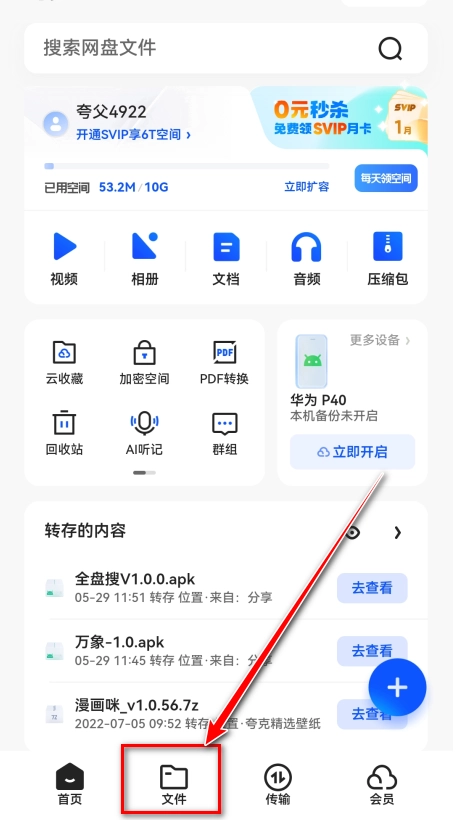Tap the 立即扩容 link
Image resolution: width=458 pixels, height=820 pixels.
pyautogui.click(x=307, y=187)
